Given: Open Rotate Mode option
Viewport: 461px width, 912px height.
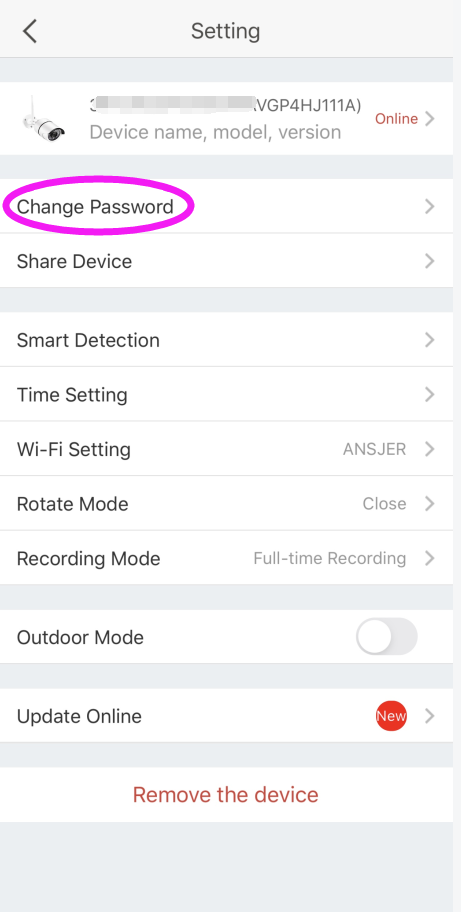Looking at the screenshot, I should (226, 504).
